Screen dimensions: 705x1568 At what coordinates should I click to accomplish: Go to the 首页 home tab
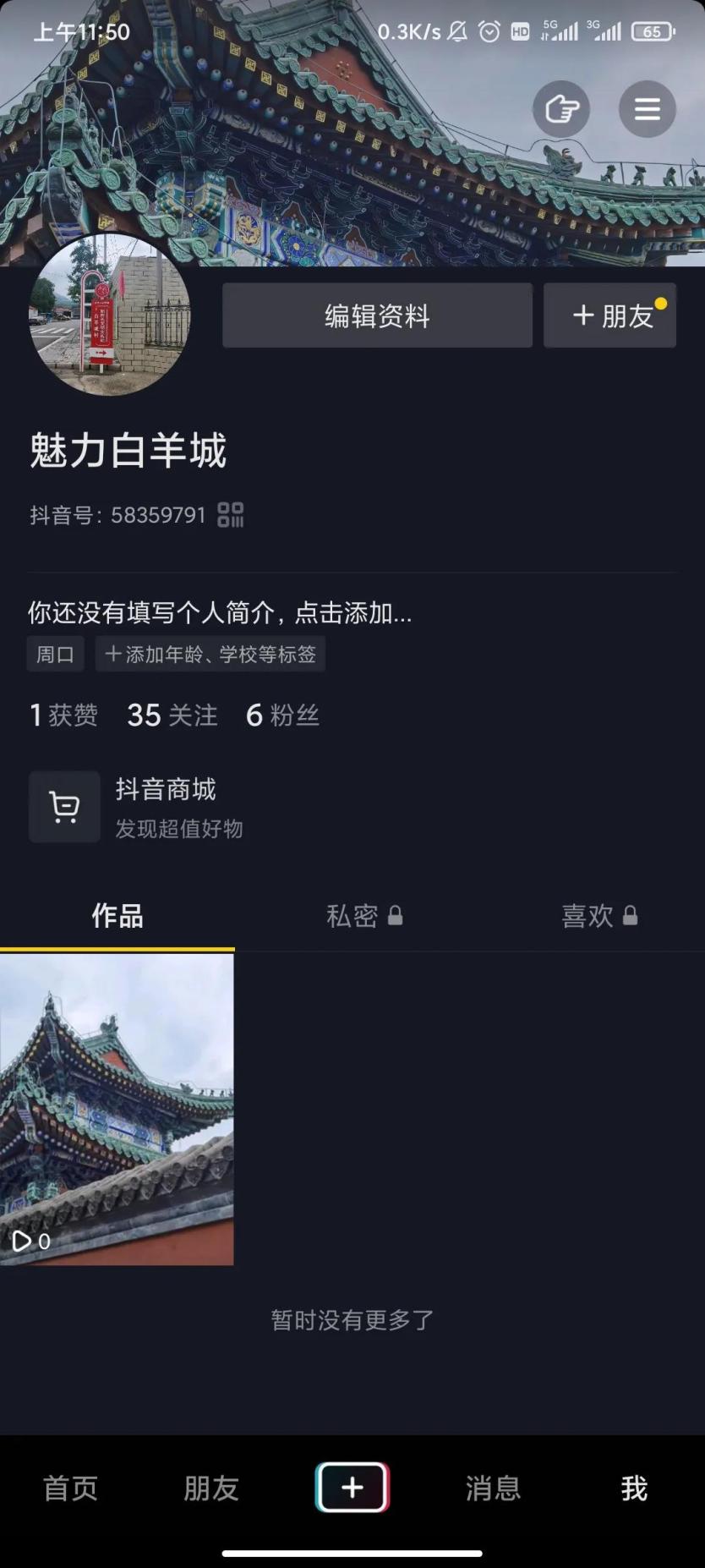(x=70, y=1489)
